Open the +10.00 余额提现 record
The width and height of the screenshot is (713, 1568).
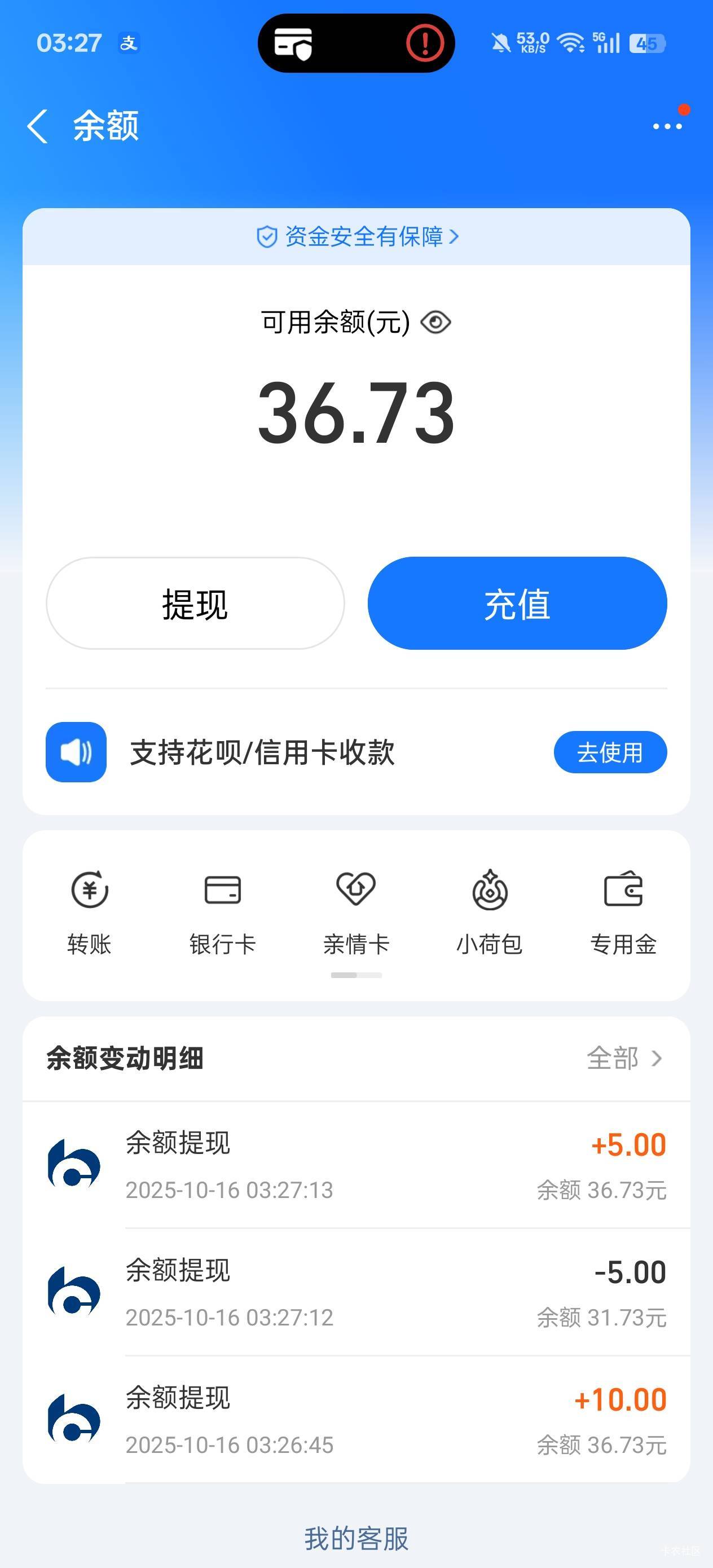356,1420
